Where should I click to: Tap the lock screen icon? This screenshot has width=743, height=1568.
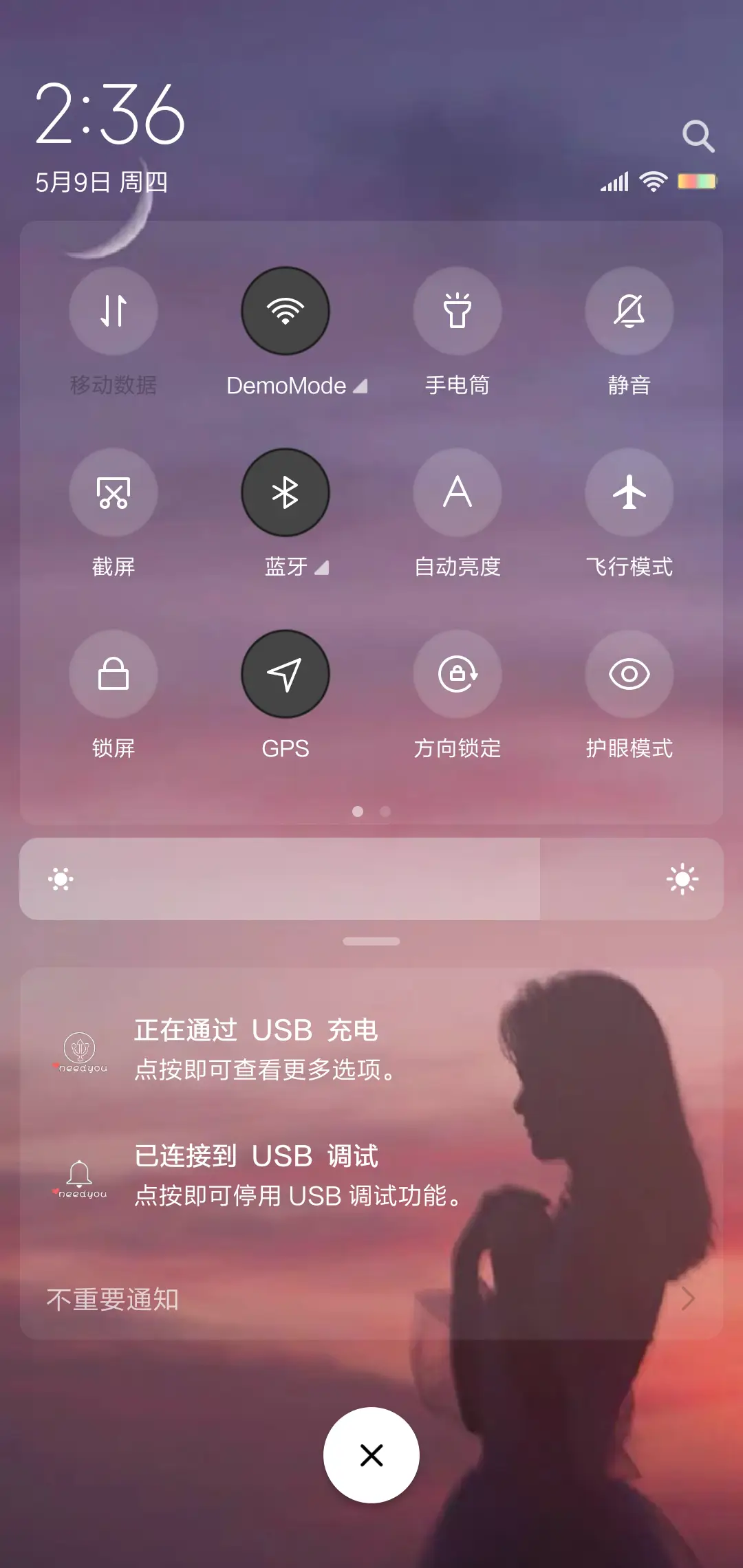[x=114, y=675]
